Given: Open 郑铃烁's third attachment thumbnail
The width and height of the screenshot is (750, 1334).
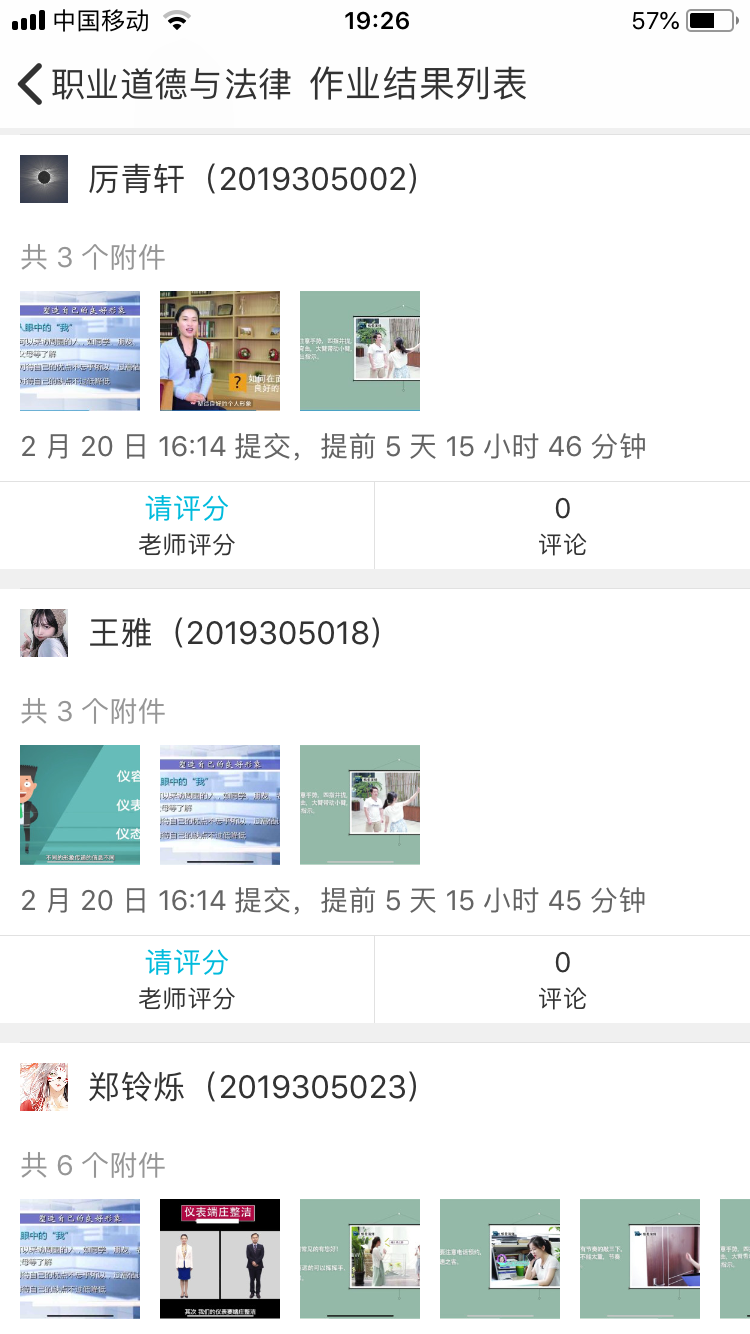Looking at the screenshot, I should tap(360, 1259).
